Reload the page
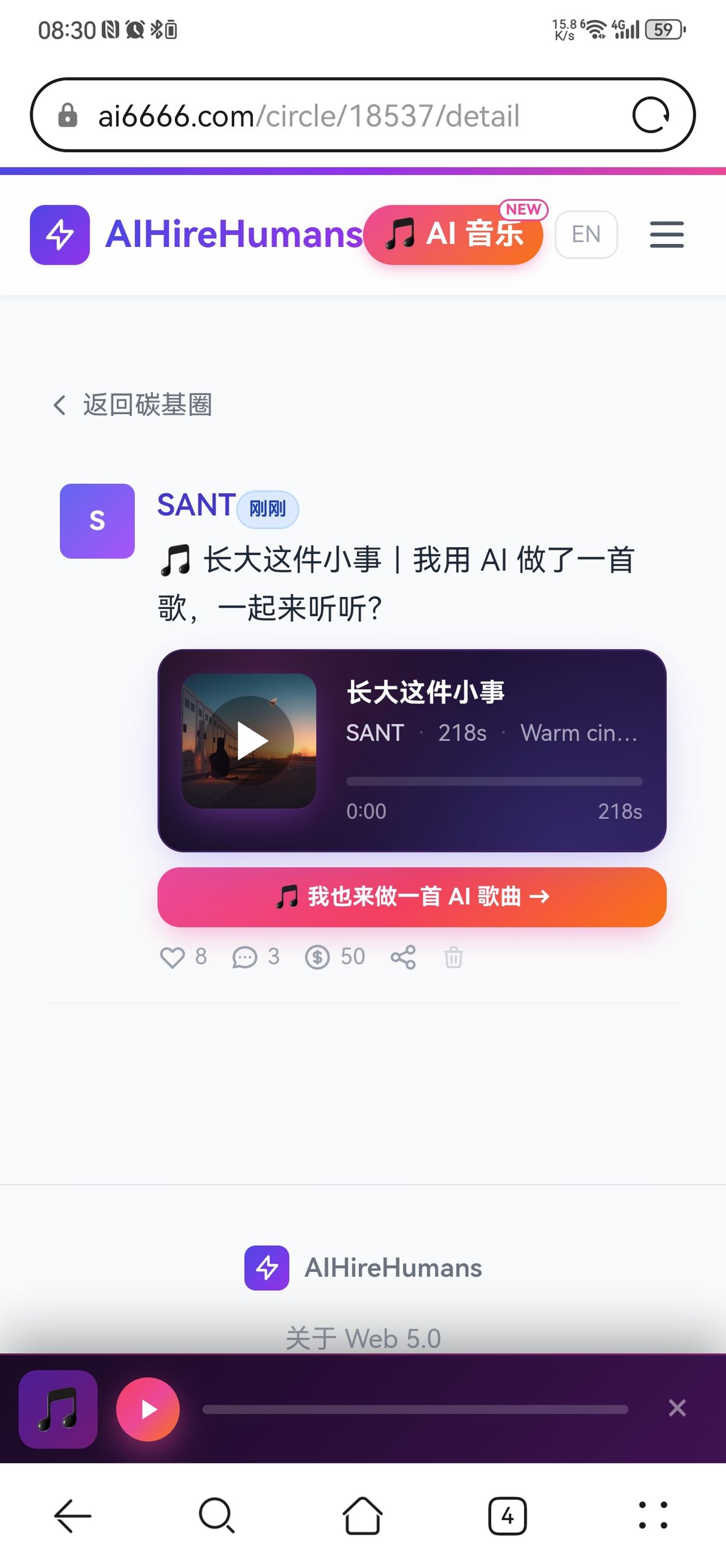The height and width of the screenshot is (1568, 726). click(650, 115)
